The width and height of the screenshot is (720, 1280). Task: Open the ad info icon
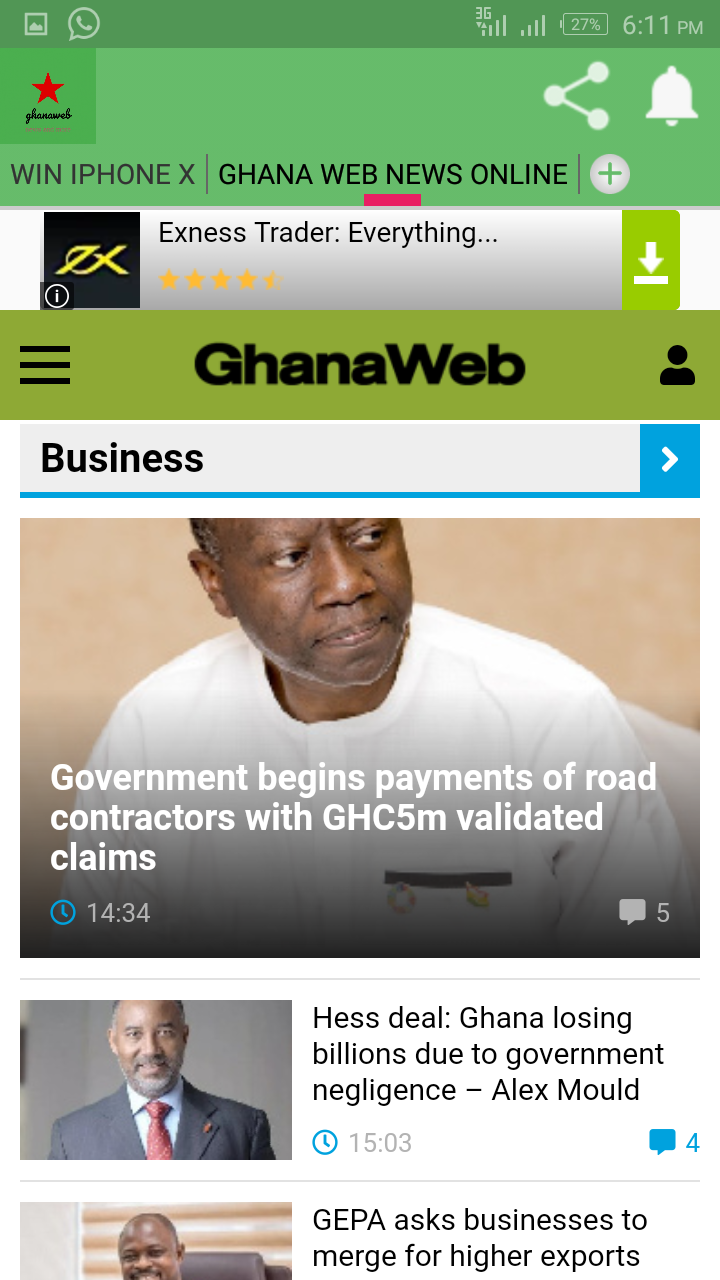click(58, 296)
